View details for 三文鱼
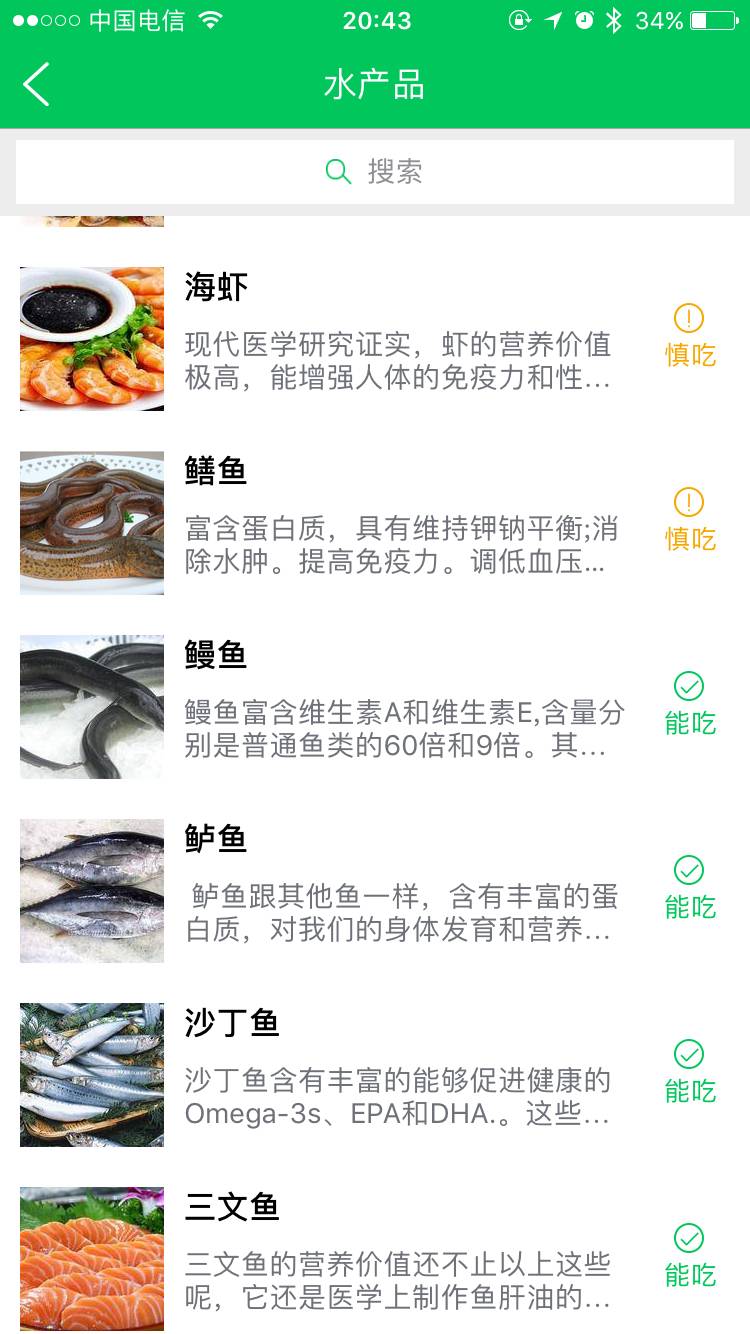The image size is (750, 1334). 375,1259
